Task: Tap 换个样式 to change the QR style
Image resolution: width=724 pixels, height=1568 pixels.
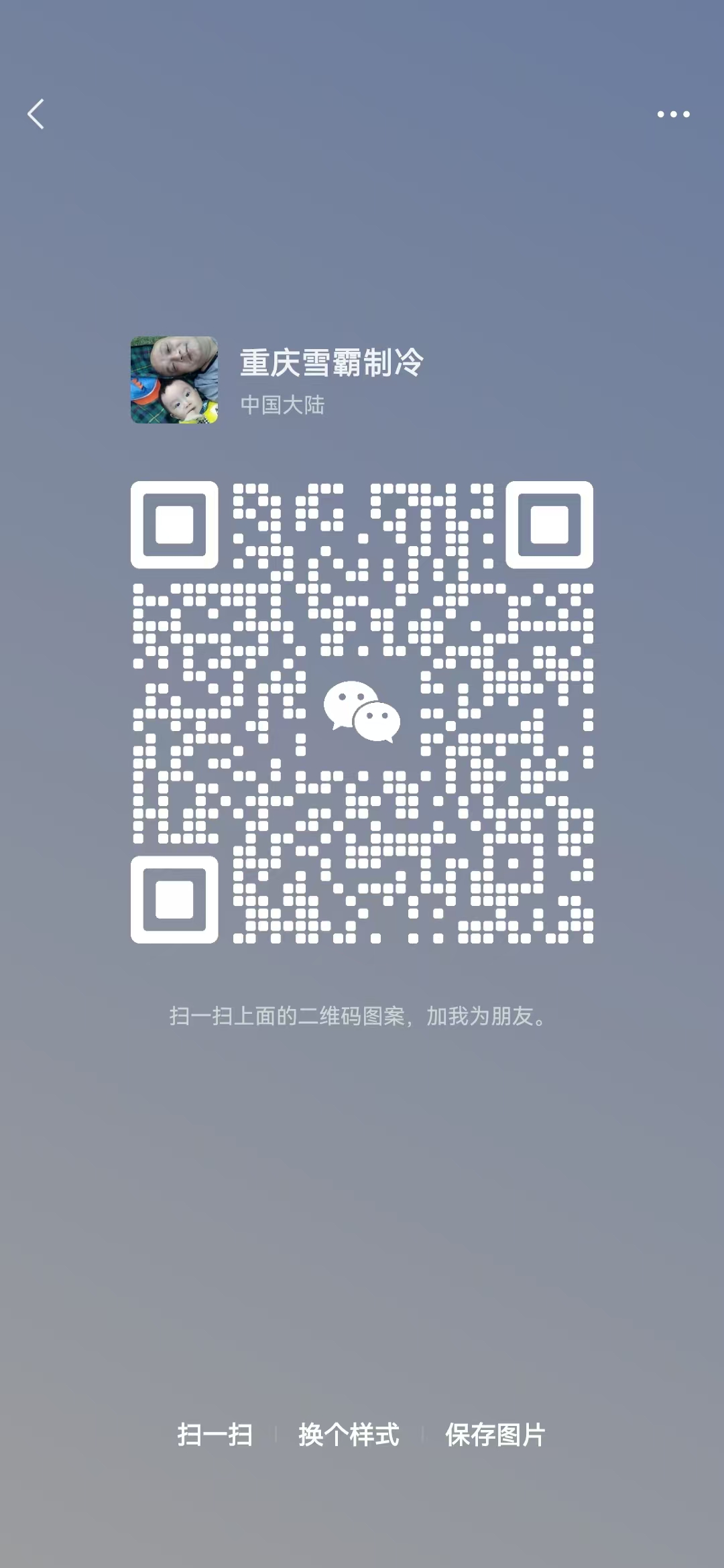Action: click(349, 1435)
